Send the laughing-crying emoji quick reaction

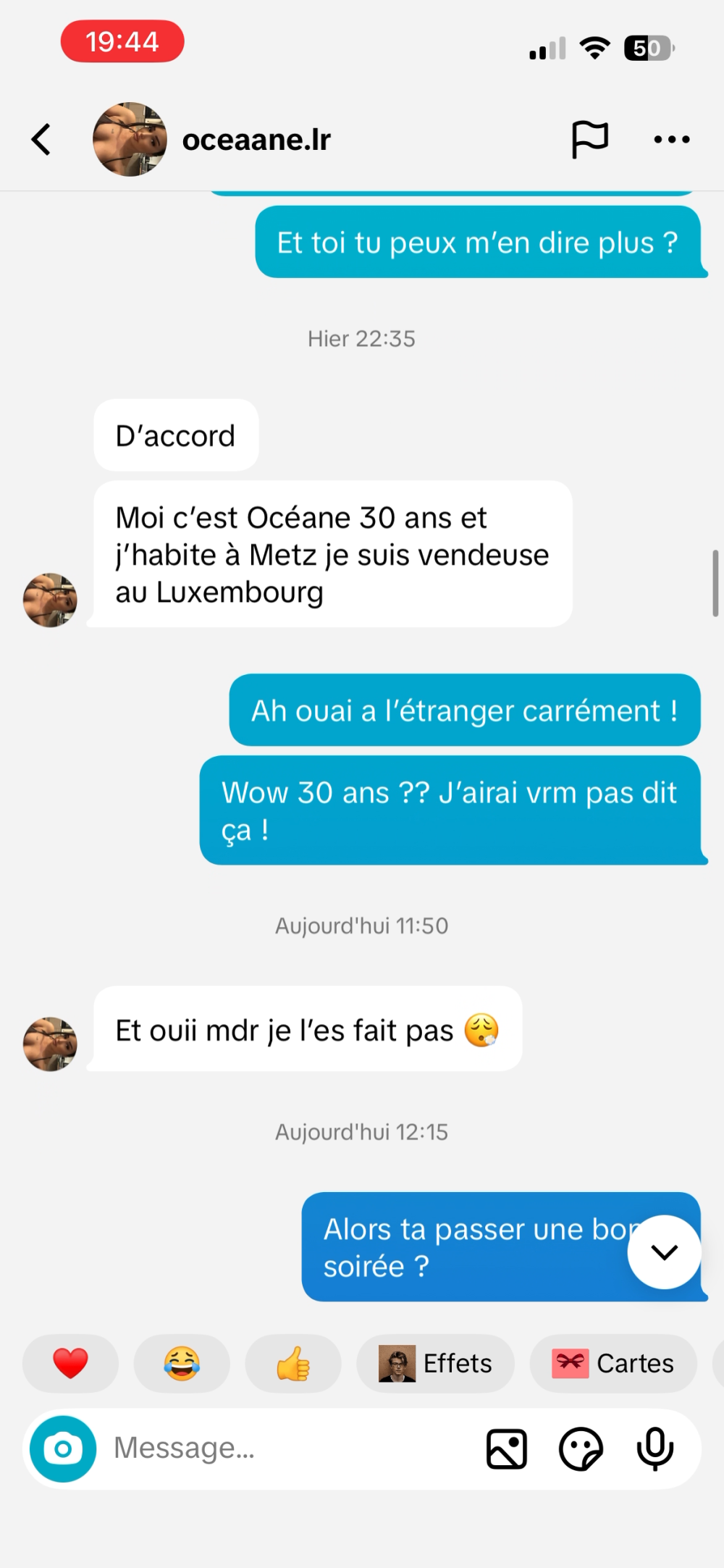[182, 1363]
